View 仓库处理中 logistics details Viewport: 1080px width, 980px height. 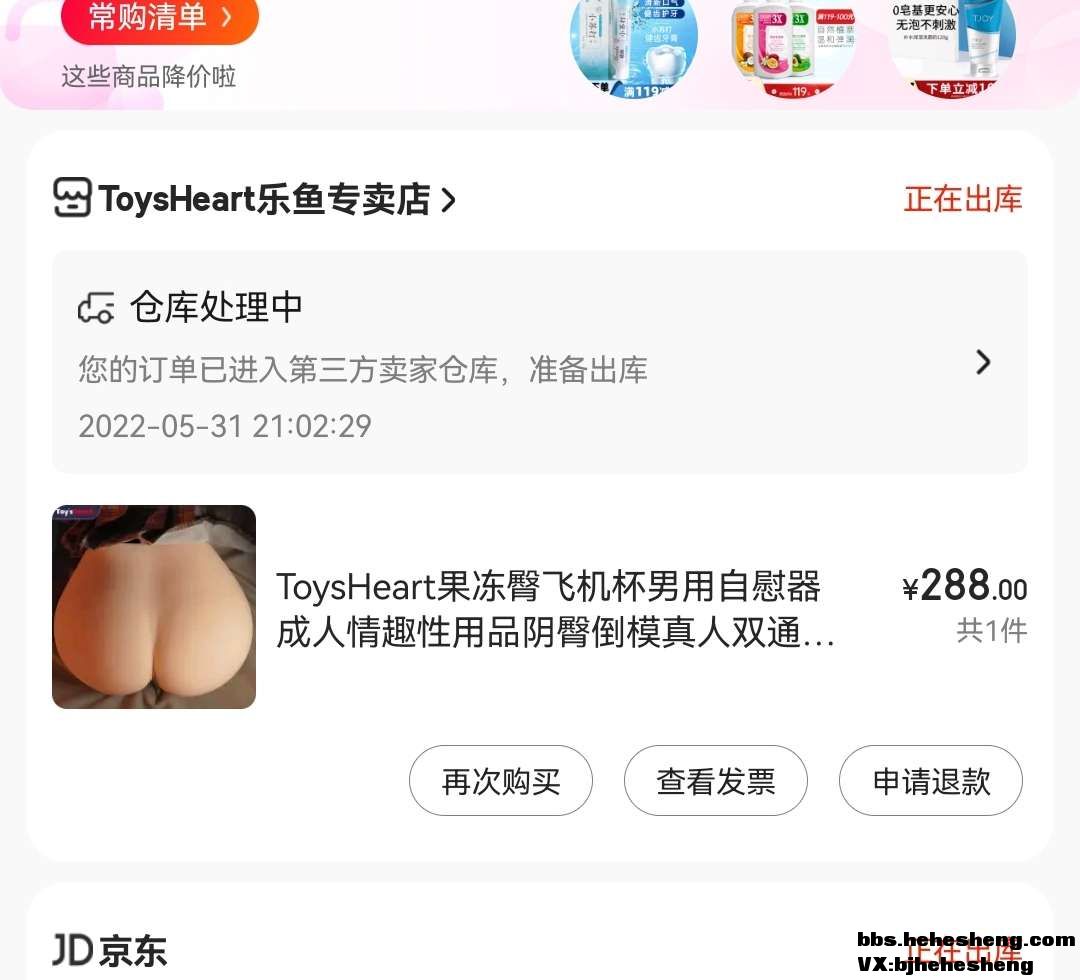(x=540, y=362)
